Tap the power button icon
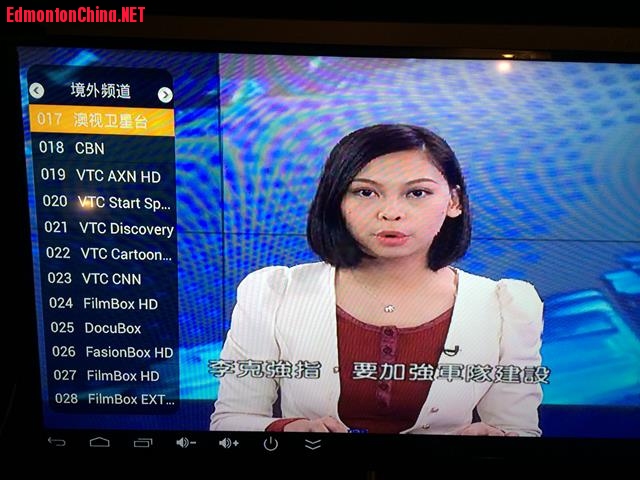This screenshot has width=640, height=480. (x=271, y=443)
